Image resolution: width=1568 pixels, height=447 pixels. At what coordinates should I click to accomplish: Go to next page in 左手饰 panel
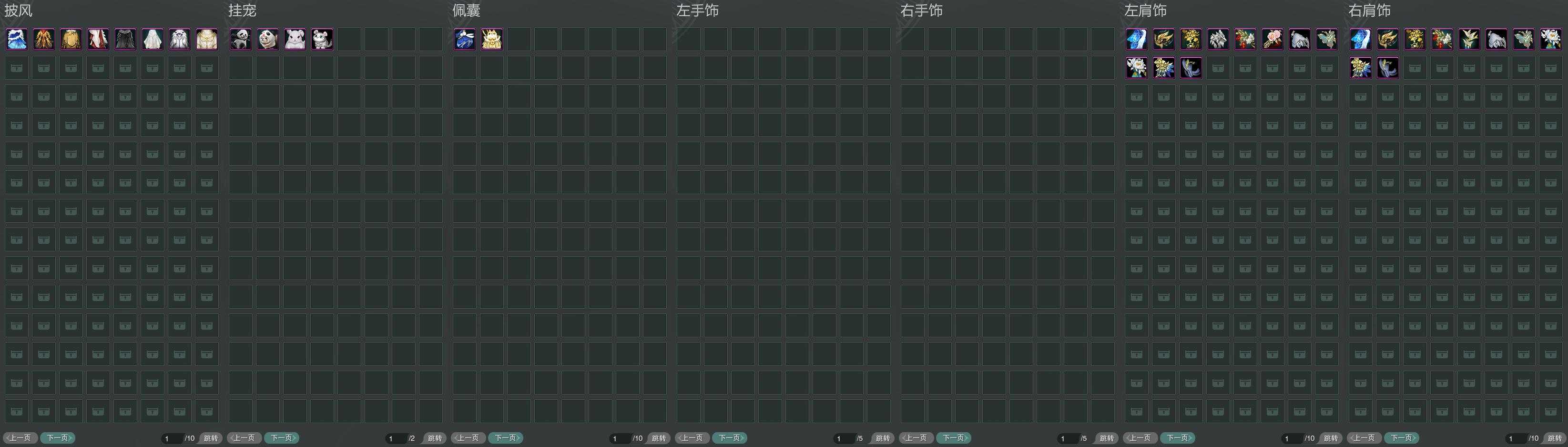[730, 438]
